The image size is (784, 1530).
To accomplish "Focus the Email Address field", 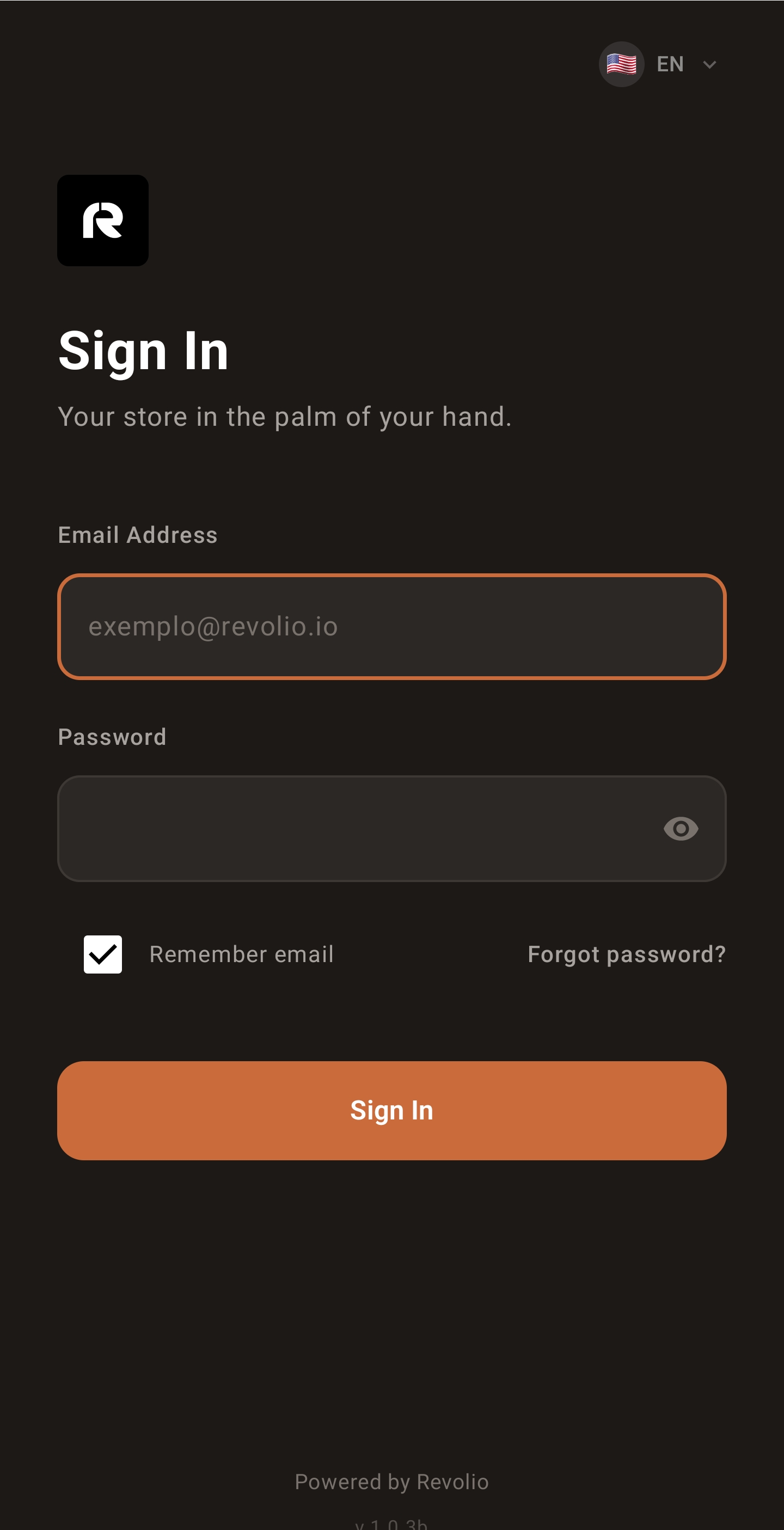I will click(391, 627).
